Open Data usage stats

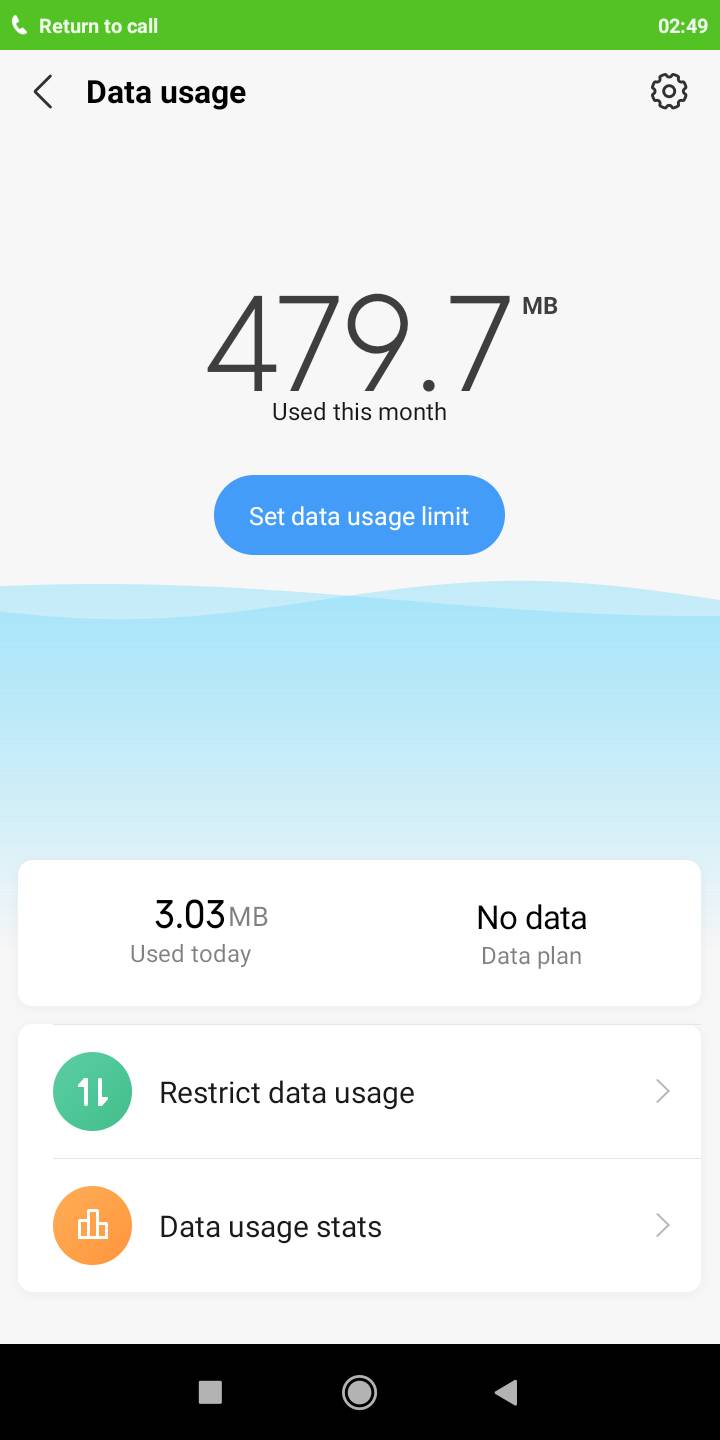[360, 1226]
